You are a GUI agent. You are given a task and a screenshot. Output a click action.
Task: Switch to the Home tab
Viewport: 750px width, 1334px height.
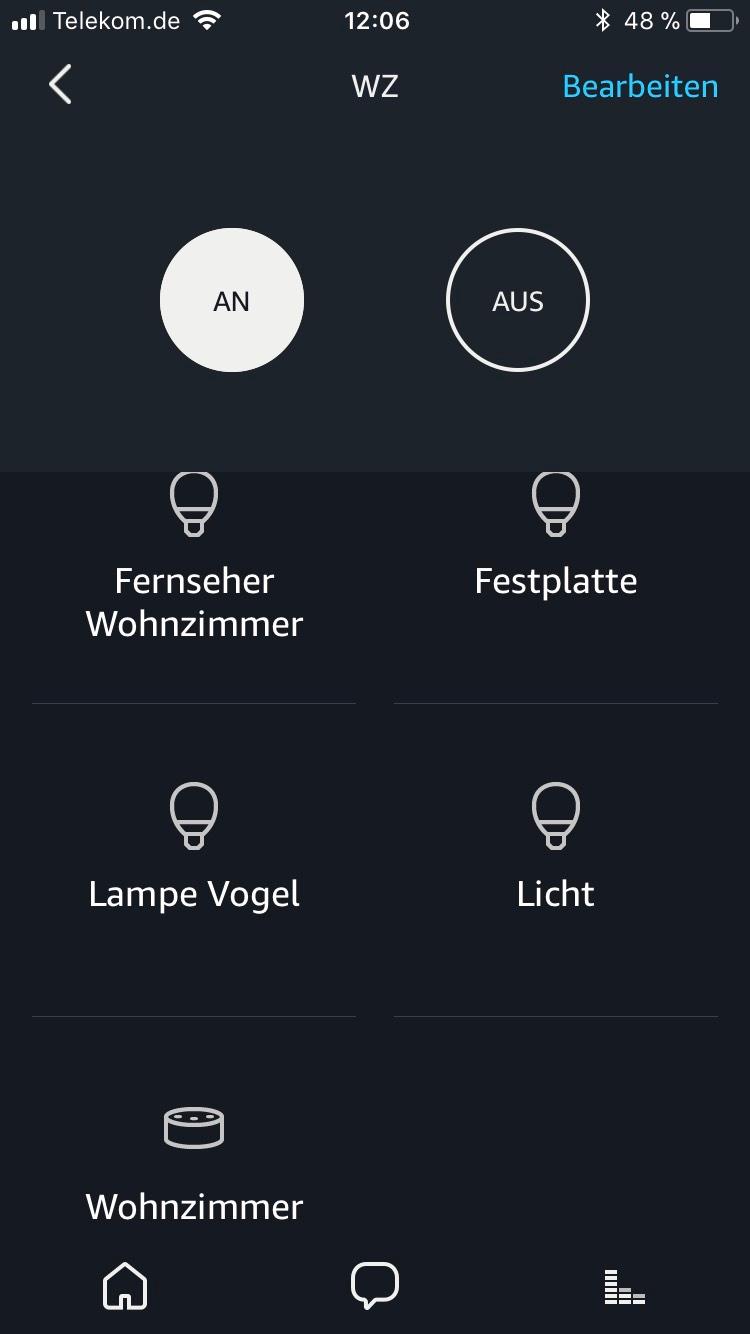125,1286
